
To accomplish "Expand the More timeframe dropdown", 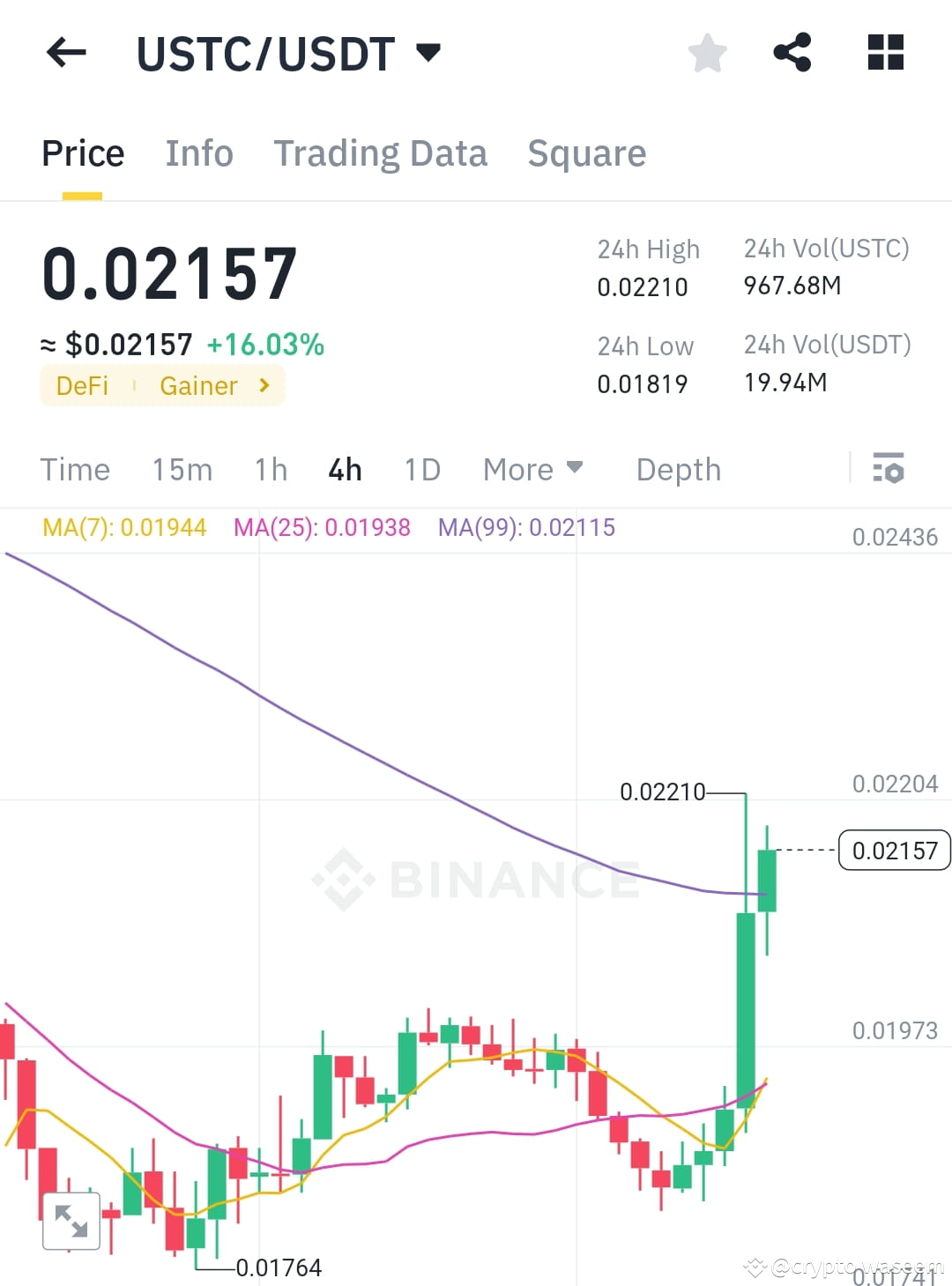I will [x=532, y=470].
